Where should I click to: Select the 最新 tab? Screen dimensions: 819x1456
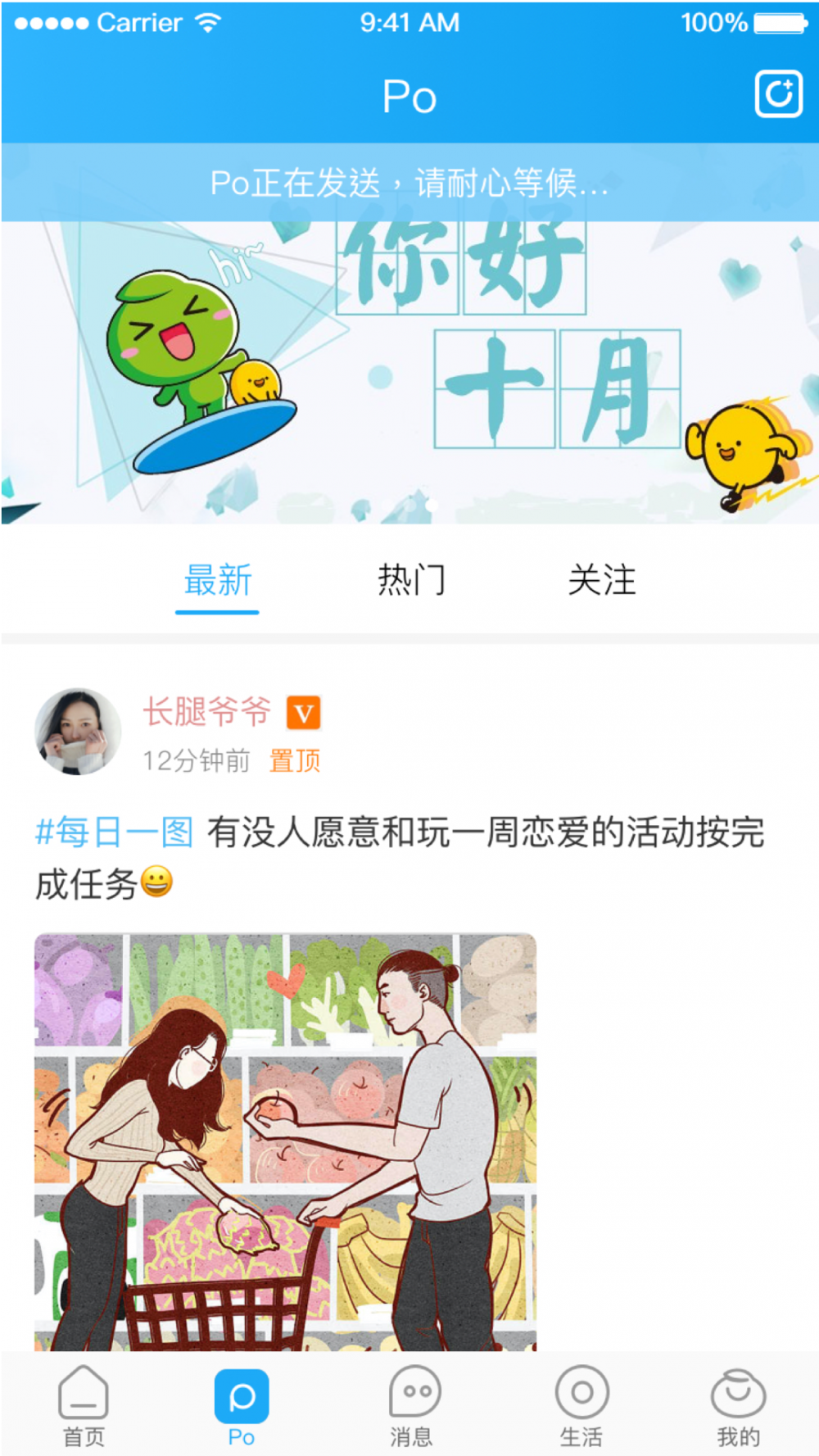pyautogui.click(x=217, y=580)
